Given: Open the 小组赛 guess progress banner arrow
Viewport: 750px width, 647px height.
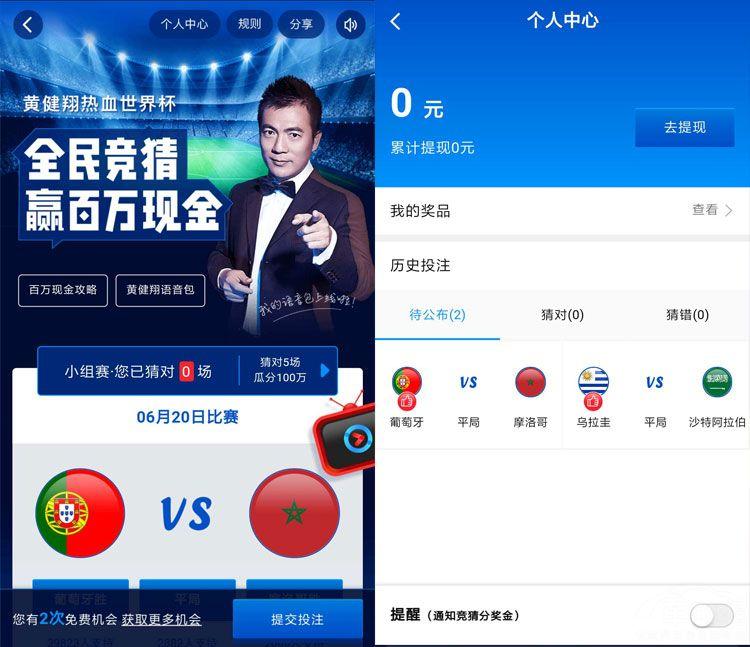Looking at the screenshot, I should [x=325, y=371].
